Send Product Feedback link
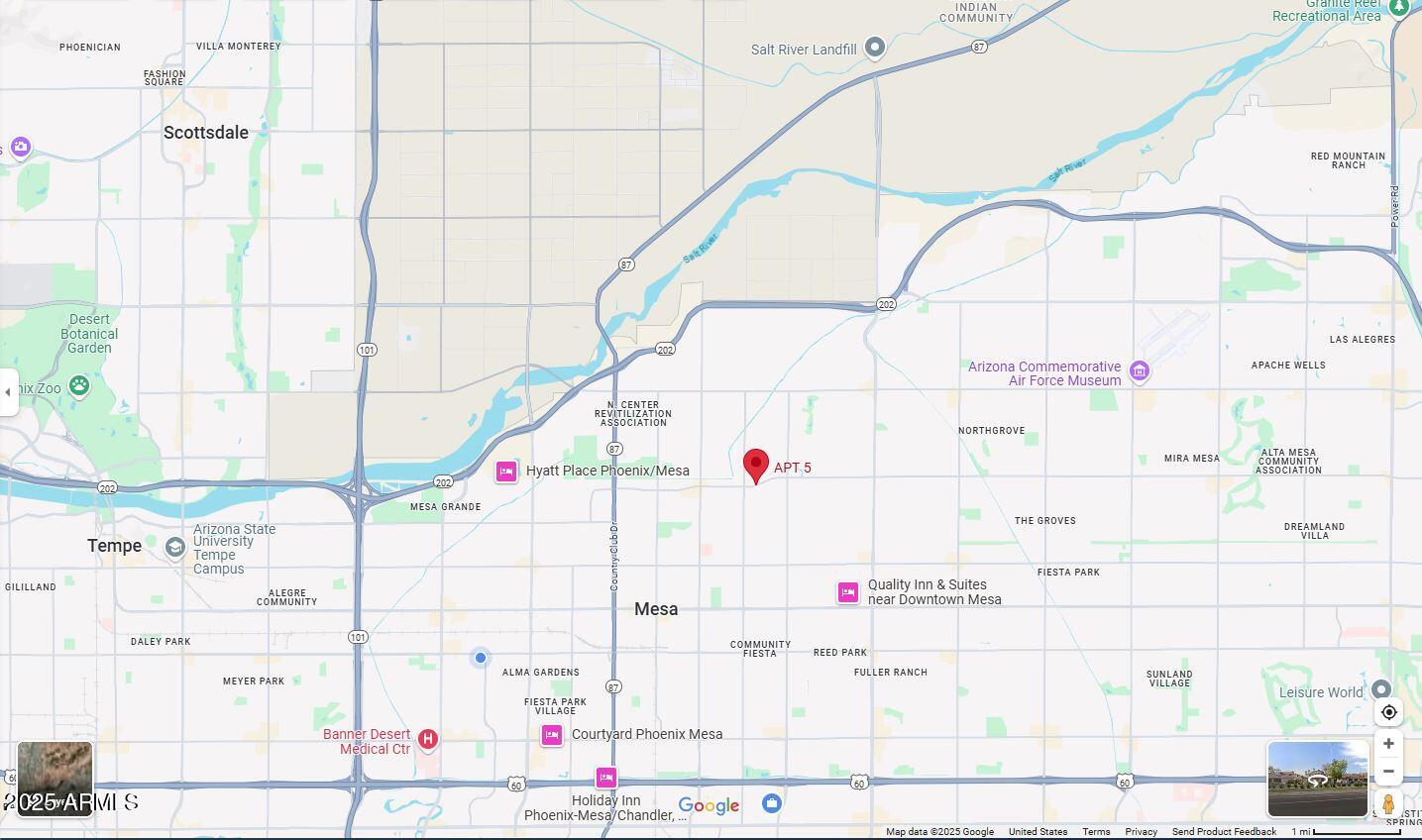 pos(1223,832)
